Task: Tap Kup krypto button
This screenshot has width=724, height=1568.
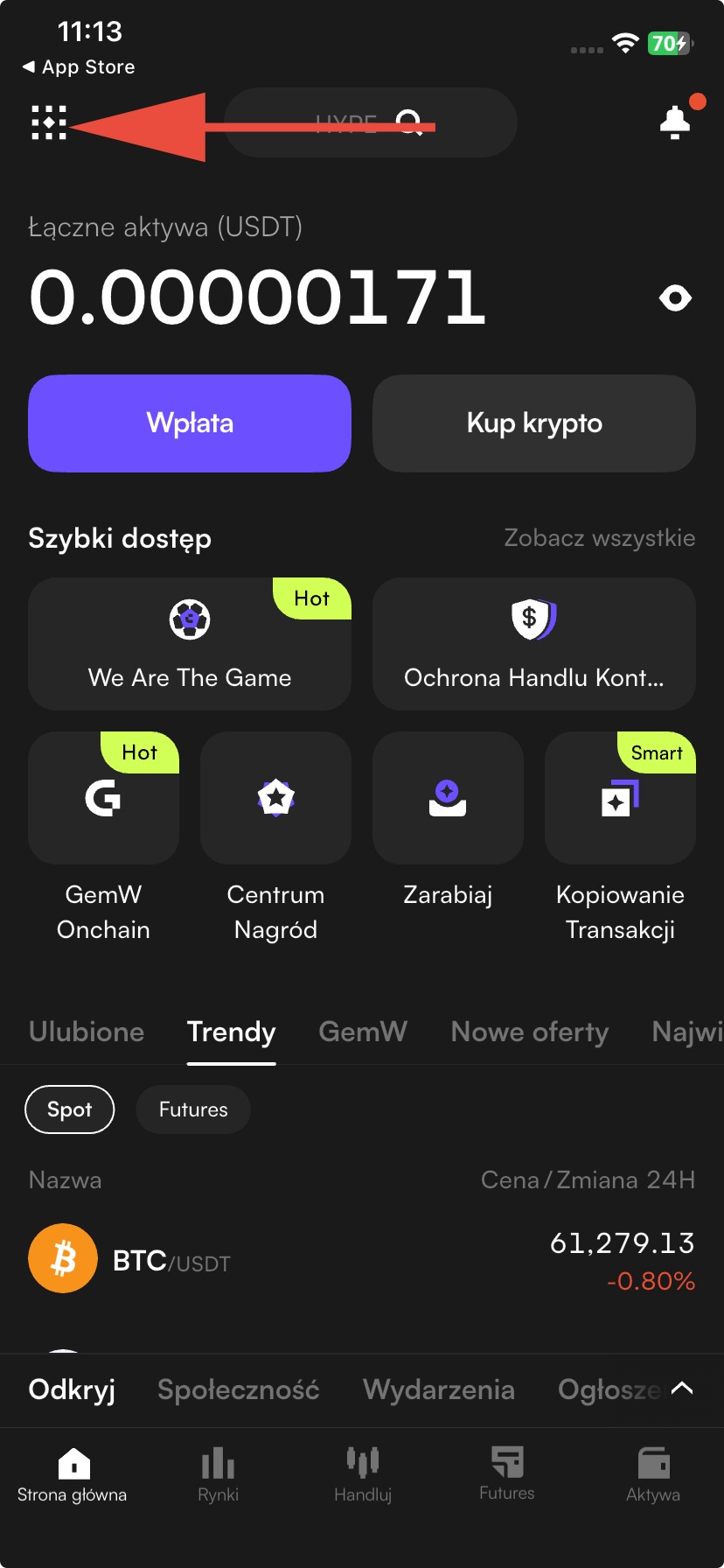Action: pyautogui.click(x=534, y=423)
